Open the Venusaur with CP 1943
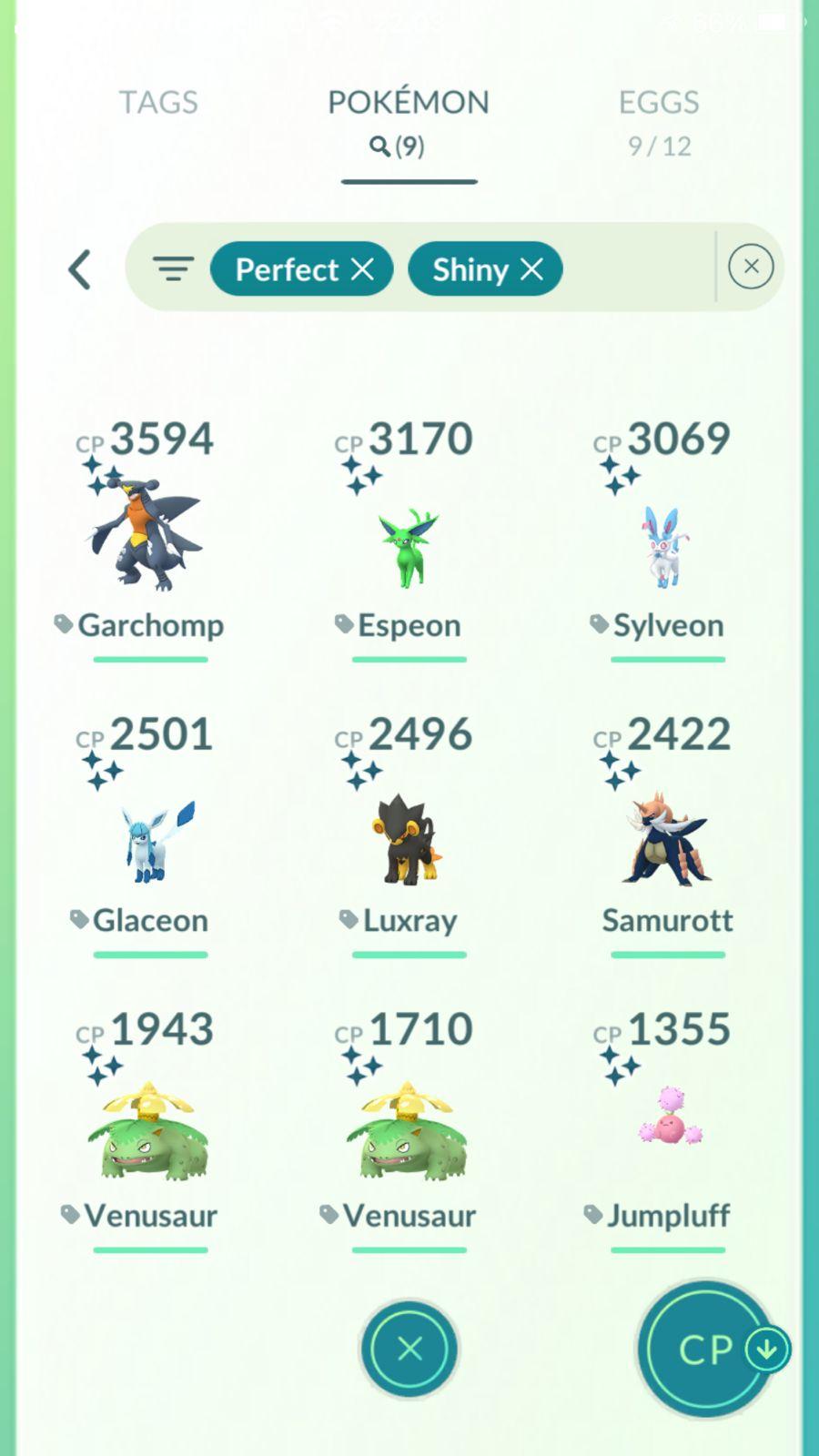Image resolution: width=819 pixels, height=1456 pixels. 149,1134
